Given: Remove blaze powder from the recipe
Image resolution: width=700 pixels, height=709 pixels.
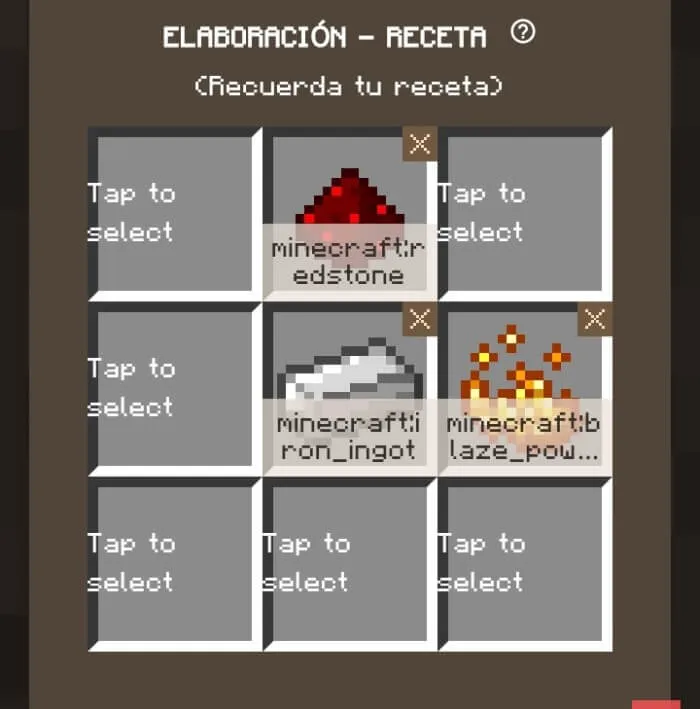Looking at the screenshot, I should click(595, 319).
